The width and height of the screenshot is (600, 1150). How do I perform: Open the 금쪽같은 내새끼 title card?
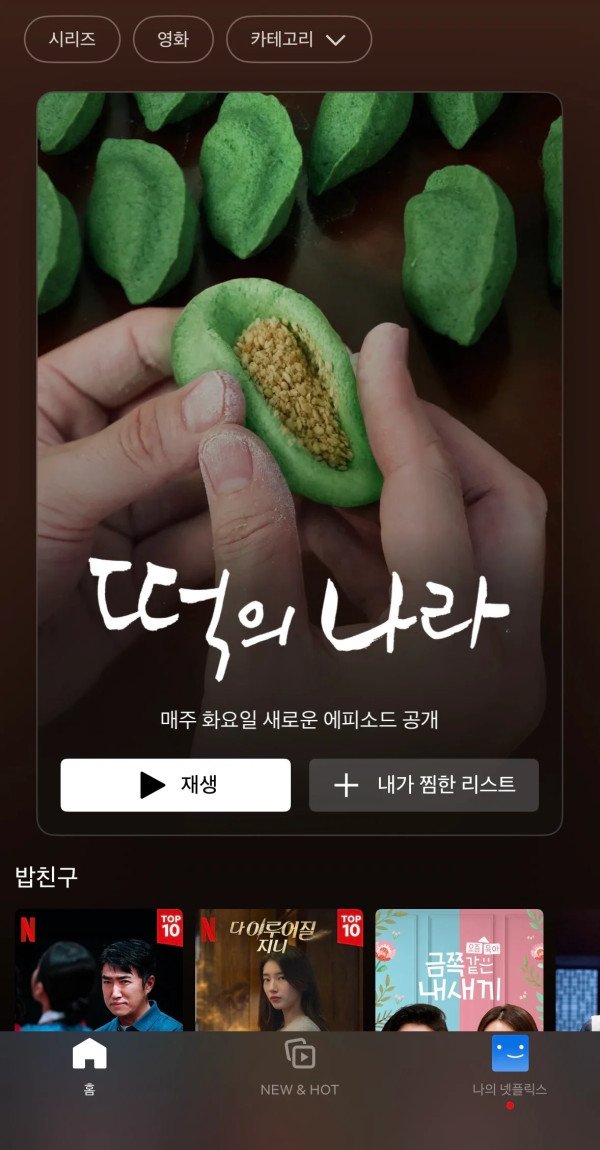pyautogui.click(x=459, y=970)
